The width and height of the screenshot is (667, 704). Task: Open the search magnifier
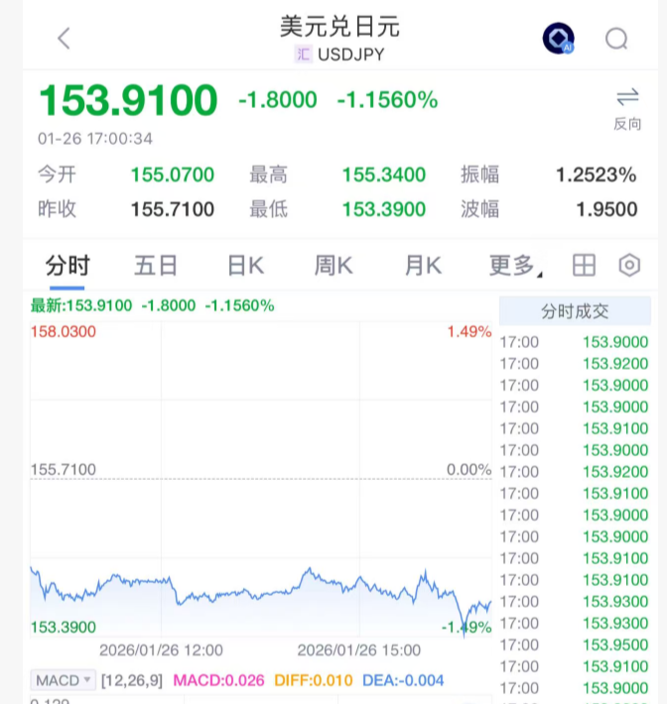point(617,39)
